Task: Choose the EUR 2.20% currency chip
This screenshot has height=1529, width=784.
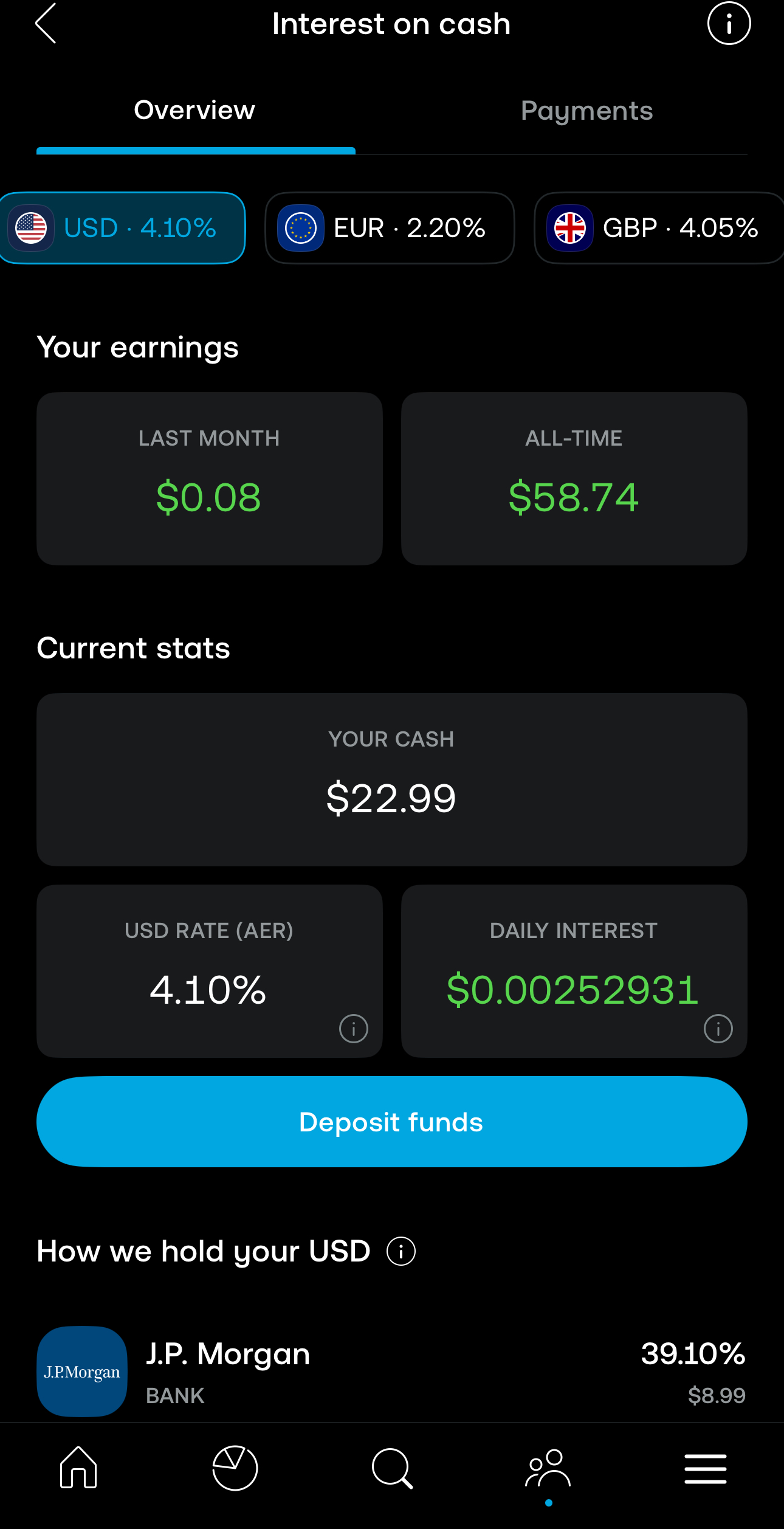Action: [390, 228]
